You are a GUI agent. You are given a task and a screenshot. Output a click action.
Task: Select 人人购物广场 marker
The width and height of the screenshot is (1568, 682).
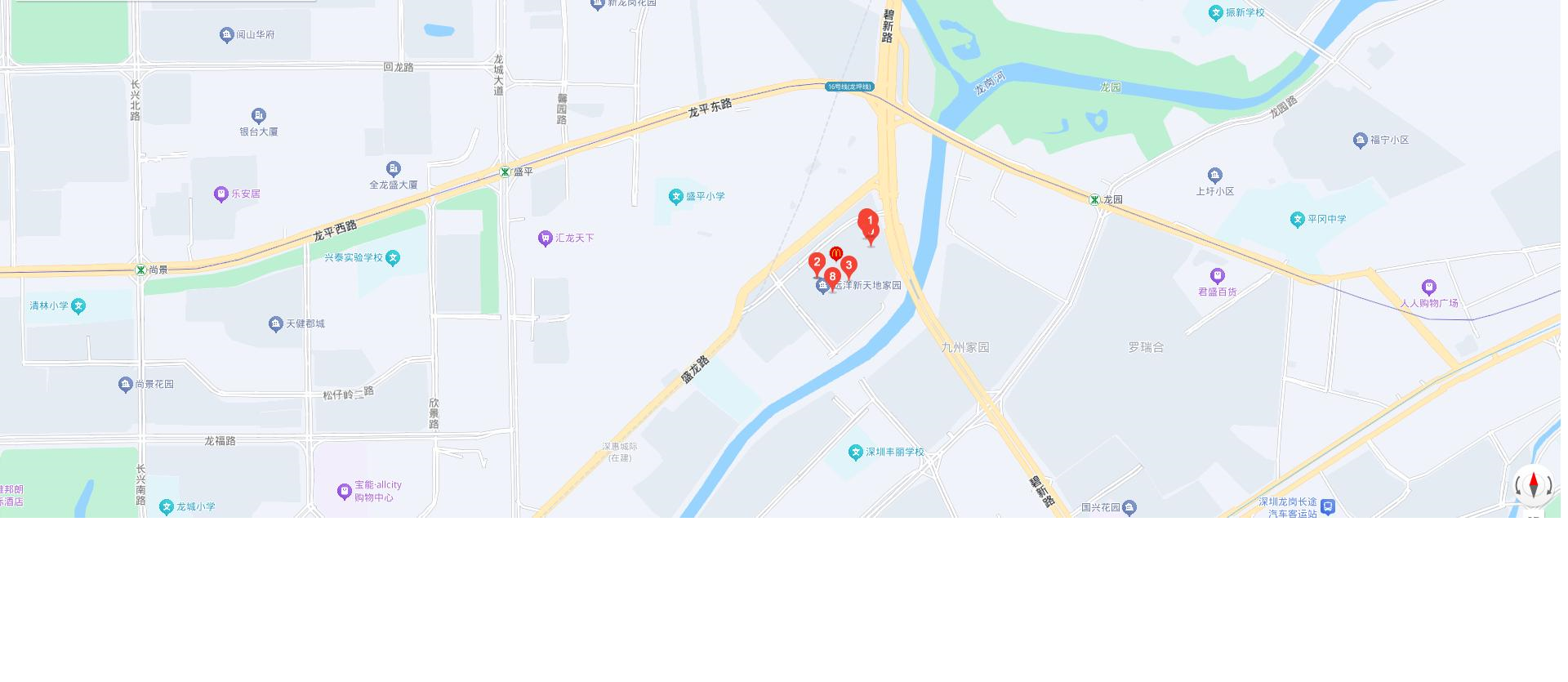tap(1428, 288)
